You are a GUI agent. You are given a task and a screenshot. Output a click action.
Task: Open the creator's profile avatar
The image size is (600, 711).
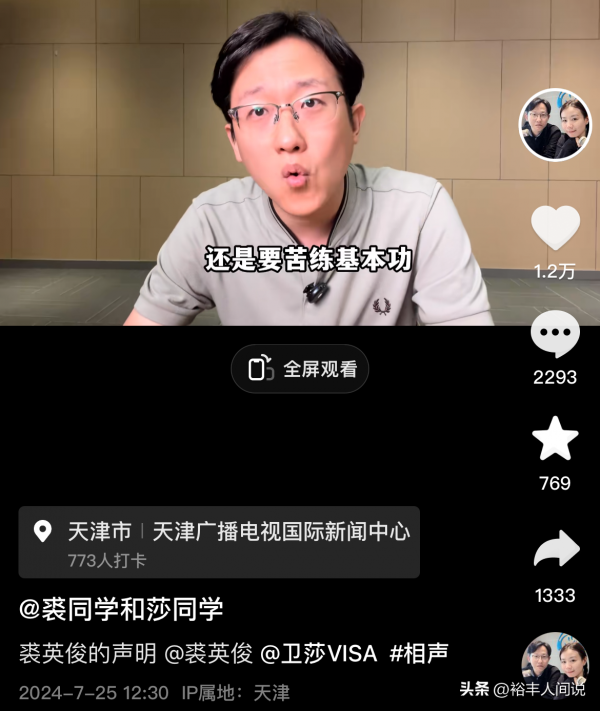(x=555, y=125)
